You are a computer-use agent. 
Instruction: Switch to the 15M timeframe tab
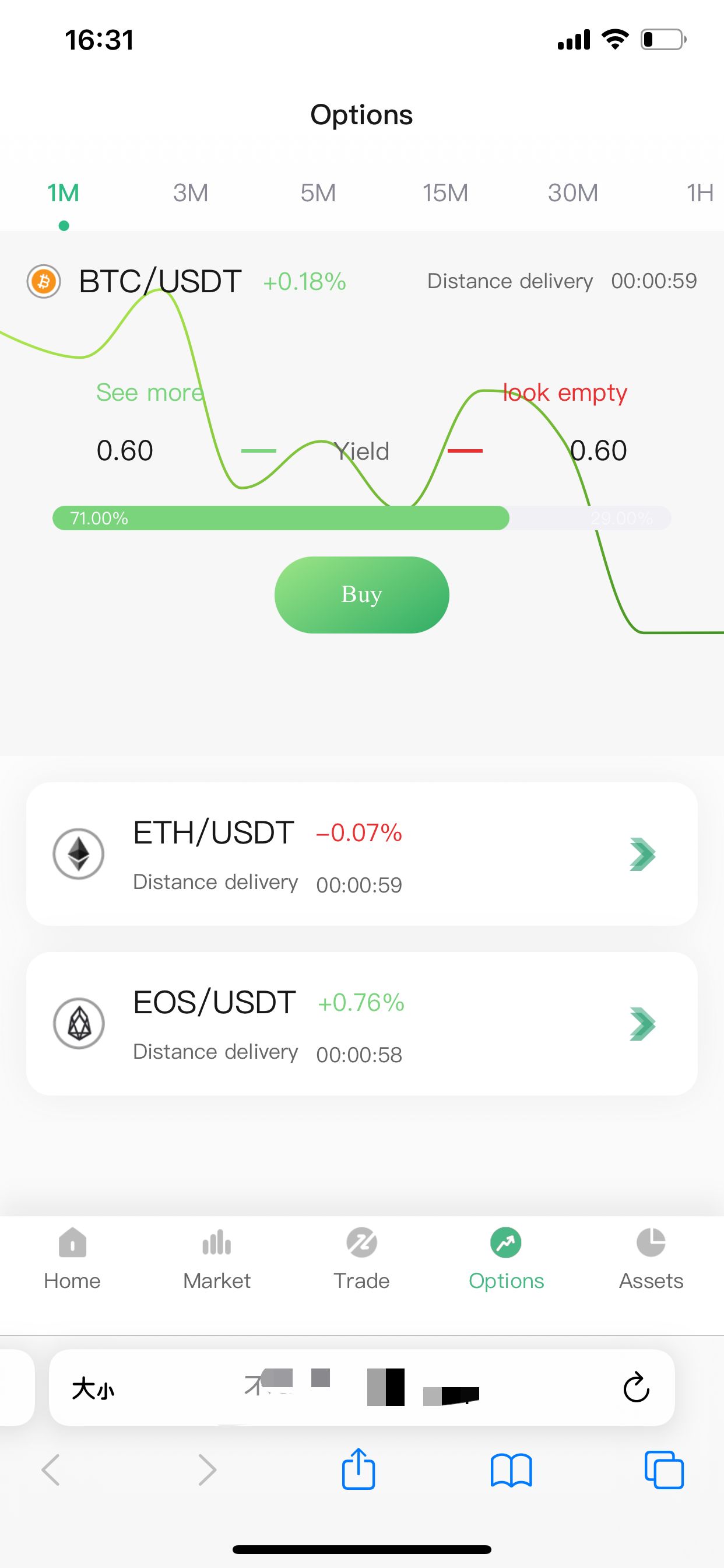445,193
